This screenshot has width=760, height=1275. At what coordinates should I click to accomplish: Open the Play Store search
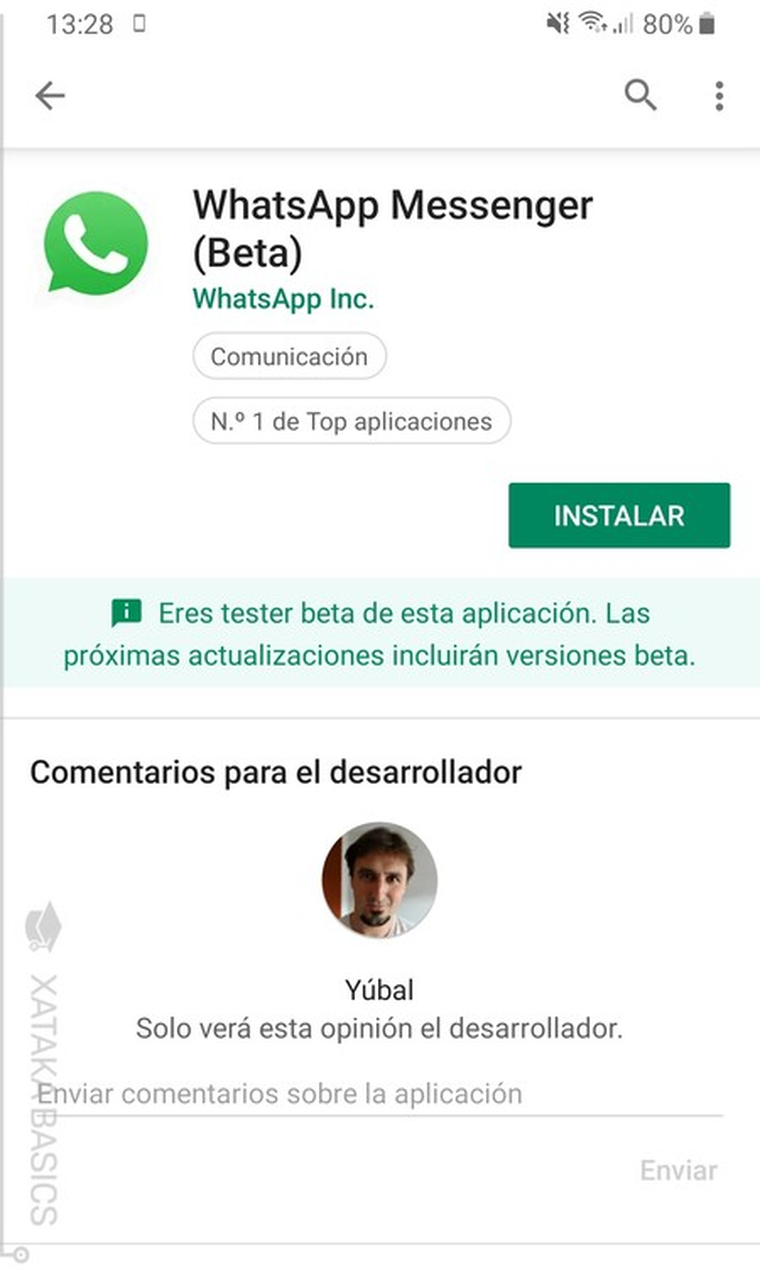(640, 95)
